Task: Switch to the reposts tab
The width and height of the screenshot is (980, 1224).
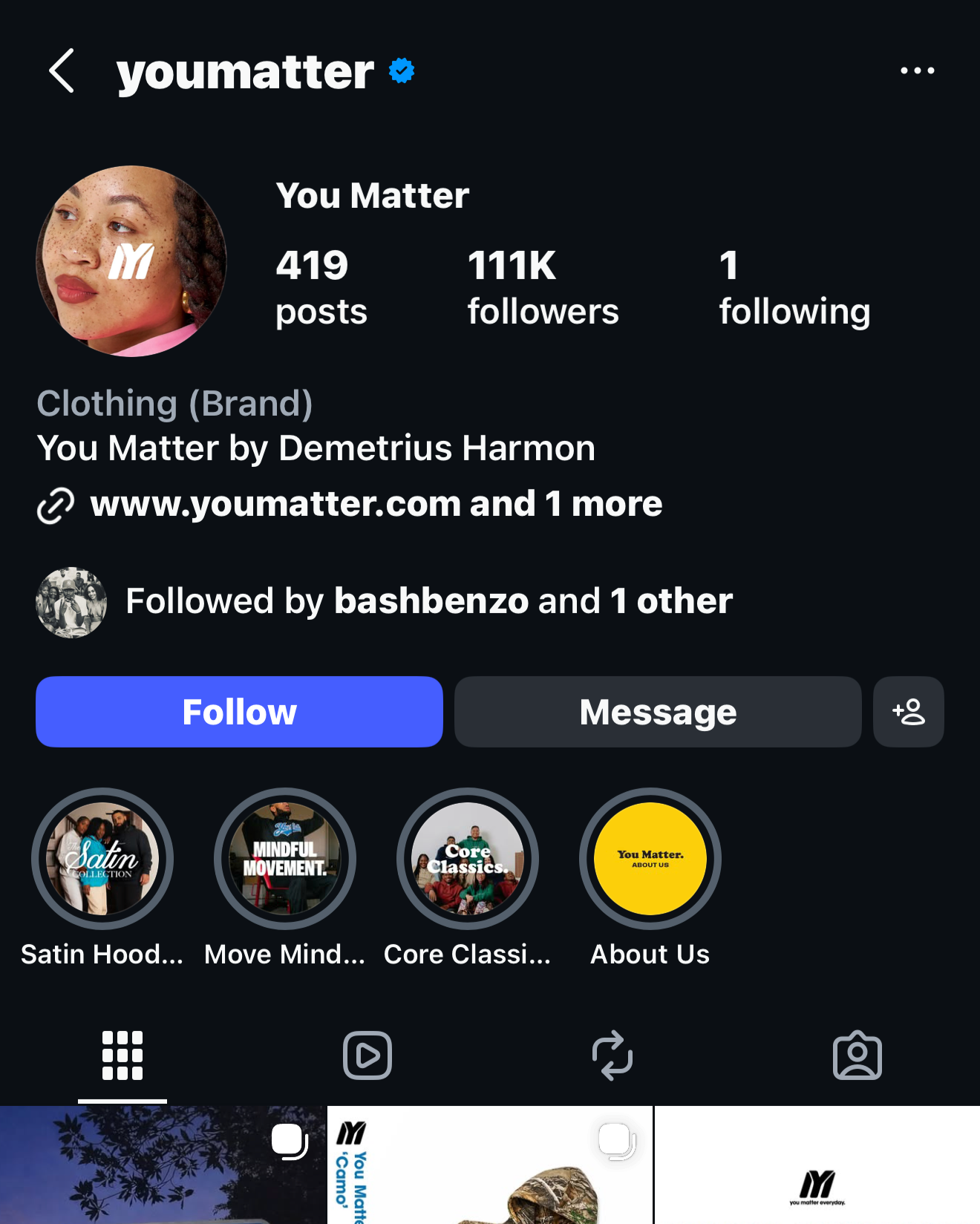Action: click(612, 1055)
